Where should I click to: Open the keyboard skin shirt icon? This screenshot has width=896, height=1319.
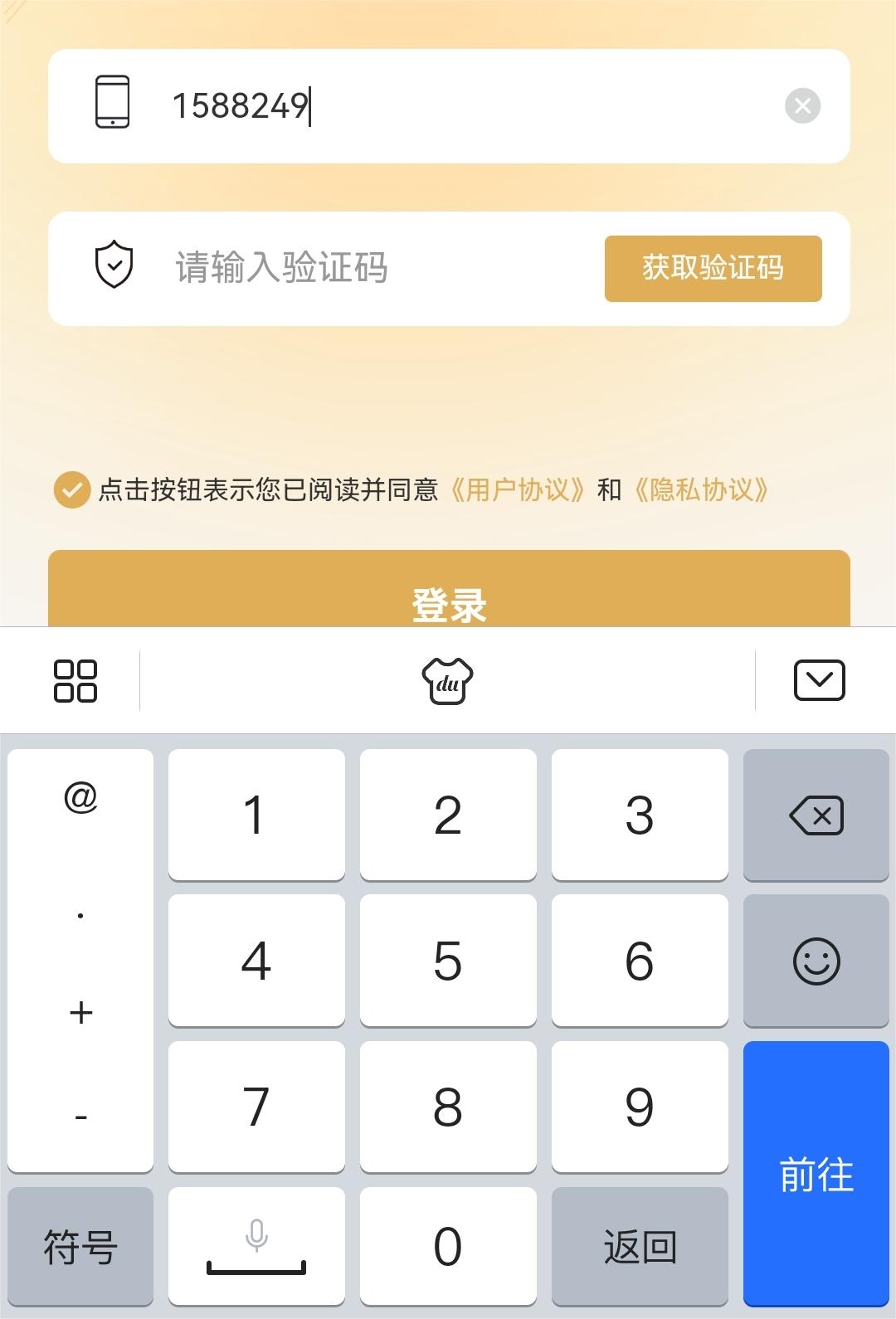point(447,681)
